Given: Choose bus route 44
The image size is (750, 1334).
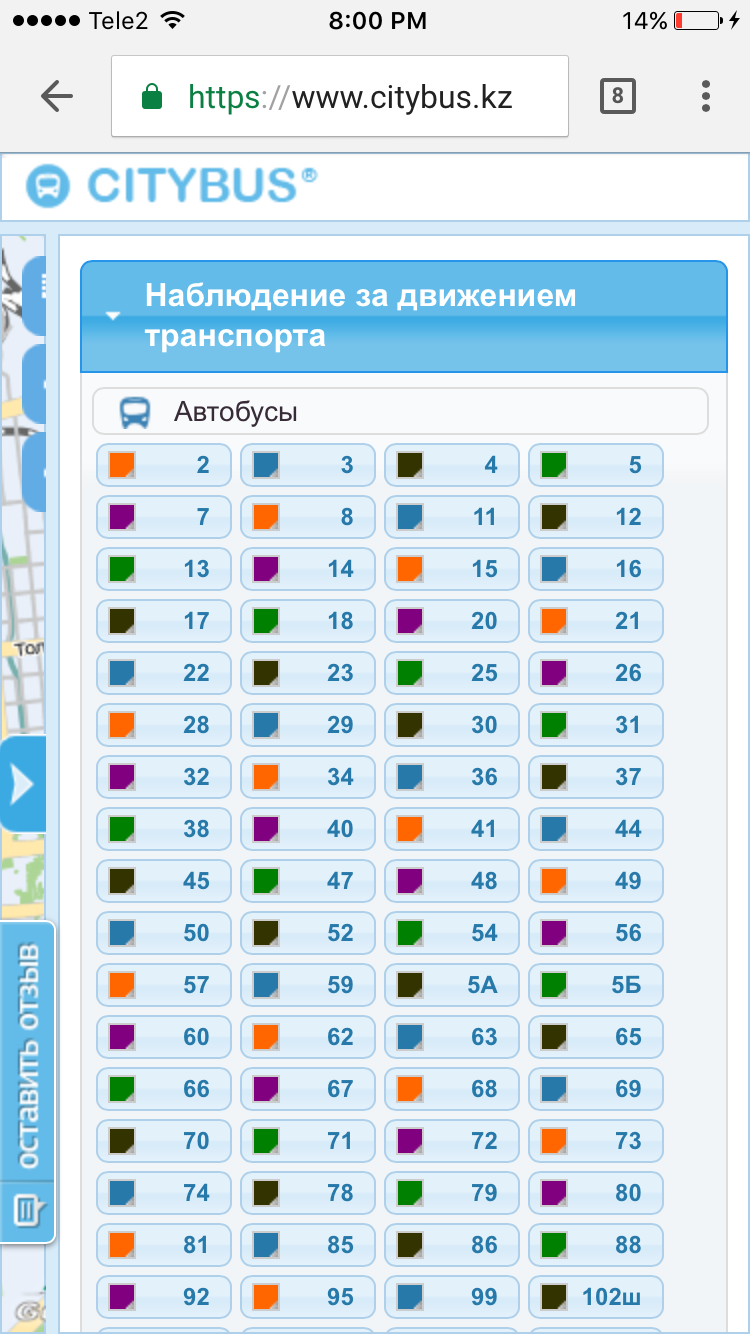Looking at the screenshot, I should click(x=596, y=829).
